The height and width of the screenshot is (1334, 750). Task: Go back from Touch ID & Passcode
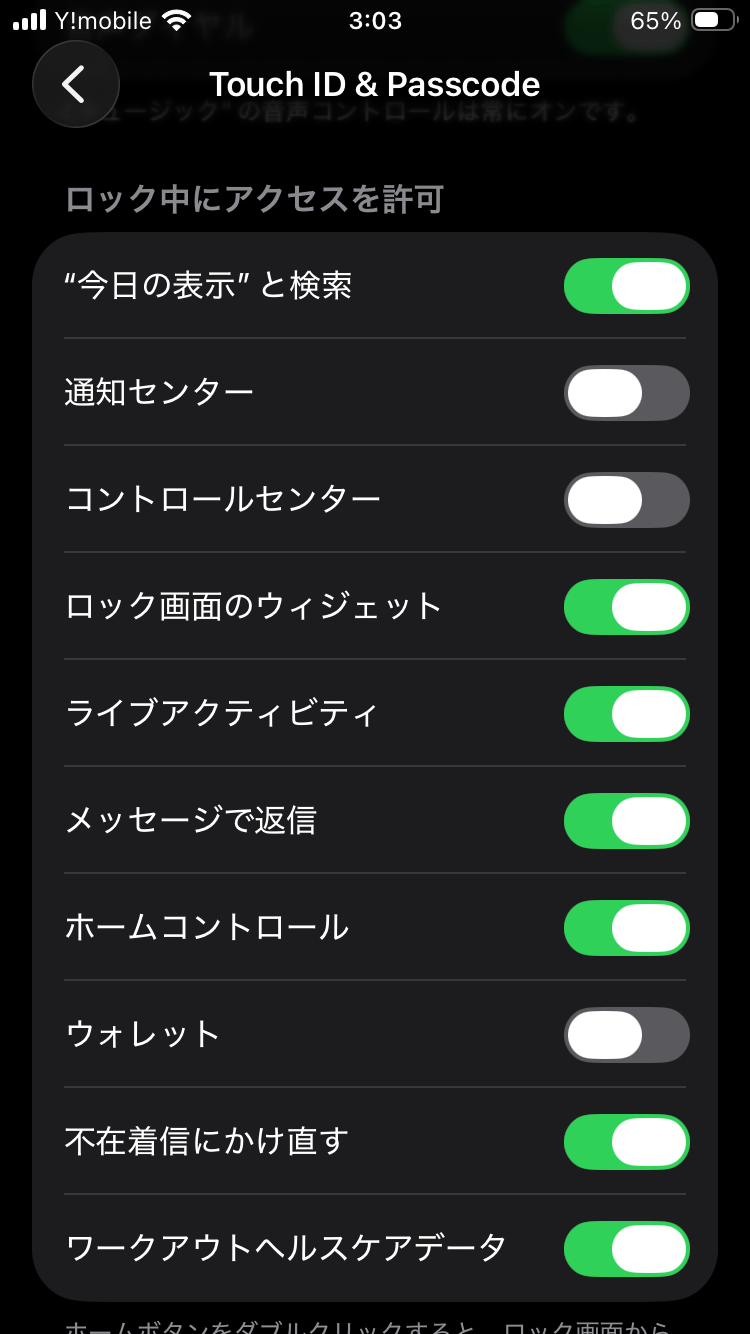click(75, 84)
